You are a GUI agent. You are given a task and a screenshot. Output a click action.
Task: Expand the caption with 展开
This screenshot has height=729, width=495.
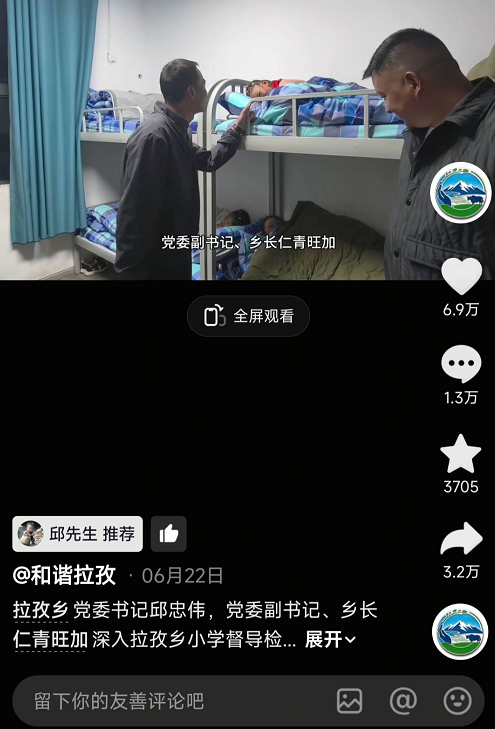330,639
